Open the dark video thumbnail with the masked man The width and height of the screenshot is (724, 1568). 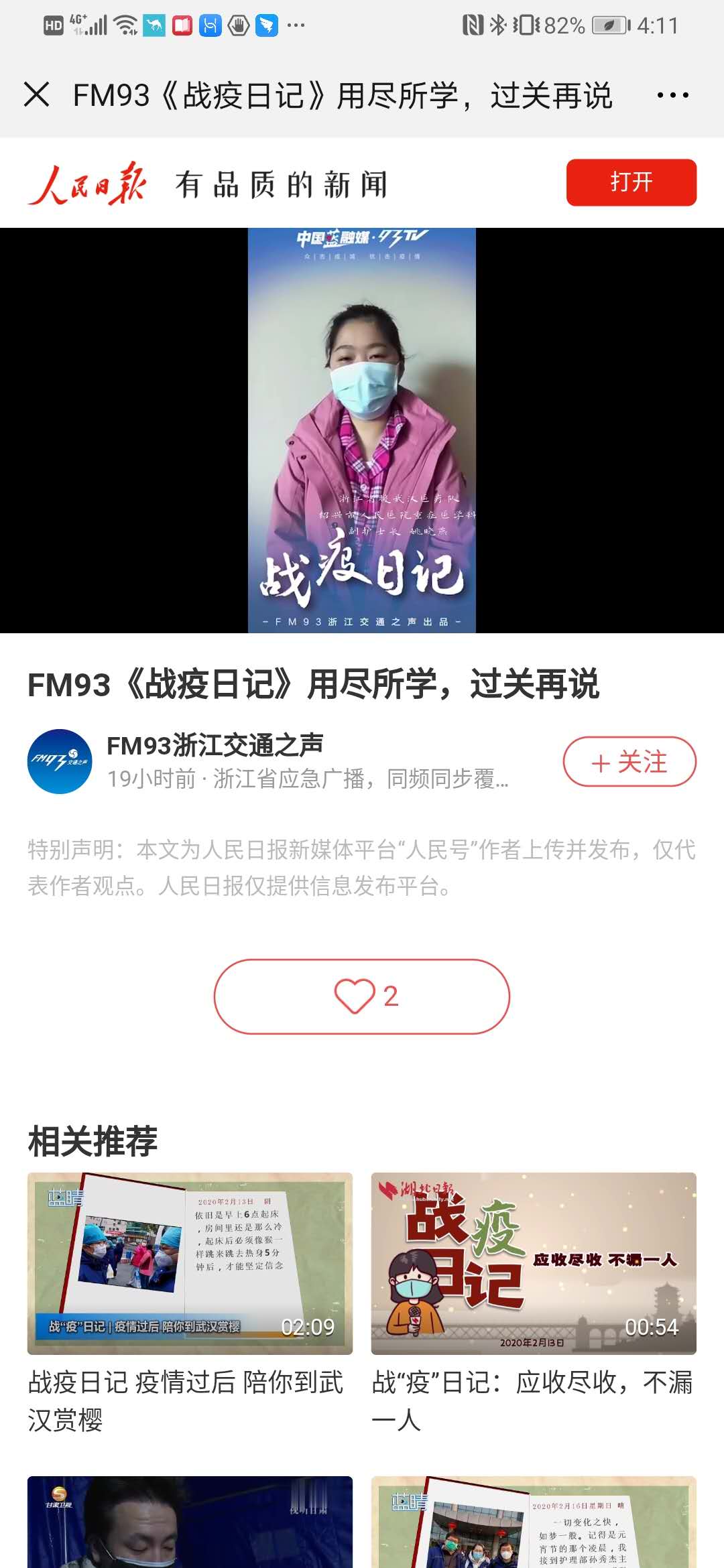pos(190,1521)
